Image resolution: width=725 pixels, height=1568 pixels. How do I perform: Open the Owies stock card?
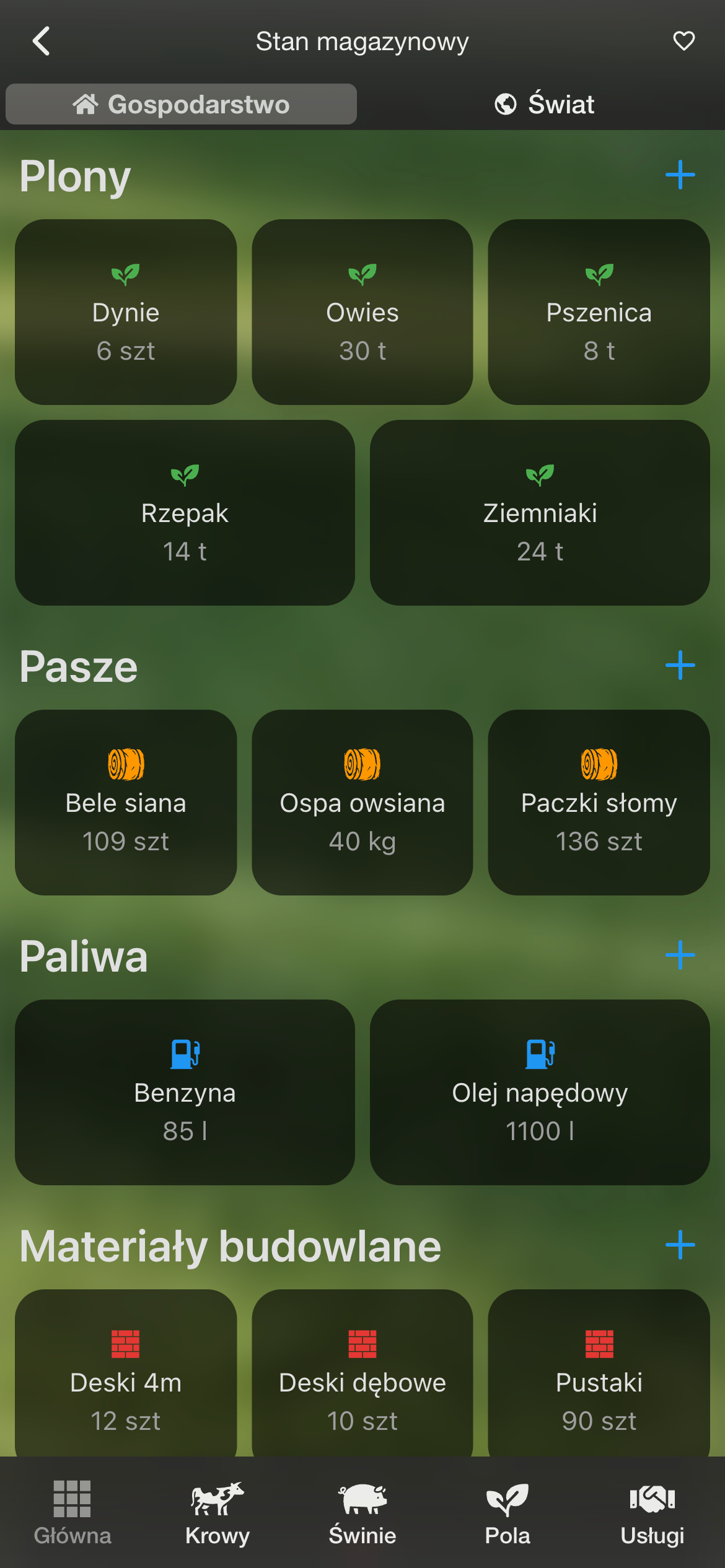click(362, 312)
